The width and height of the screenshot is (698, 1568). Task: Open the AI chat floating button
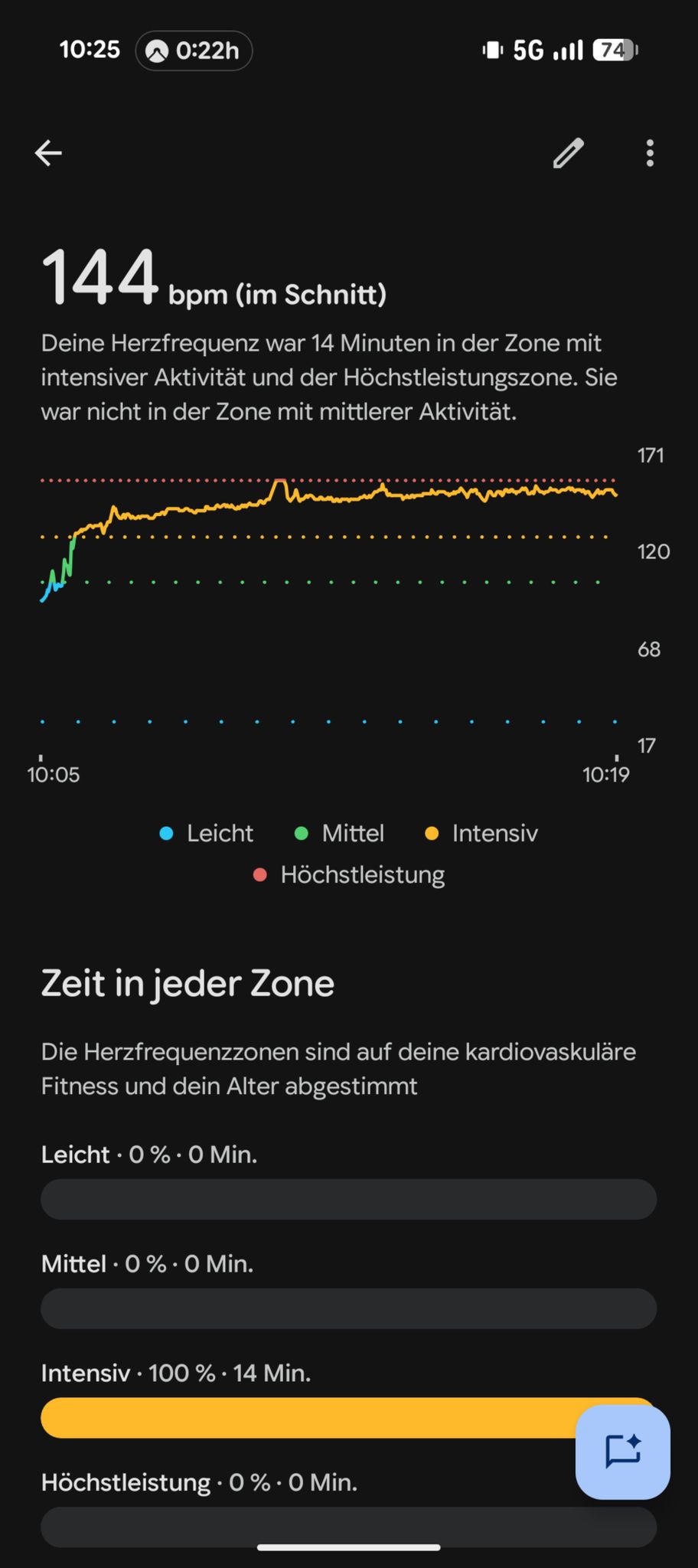622,1452
